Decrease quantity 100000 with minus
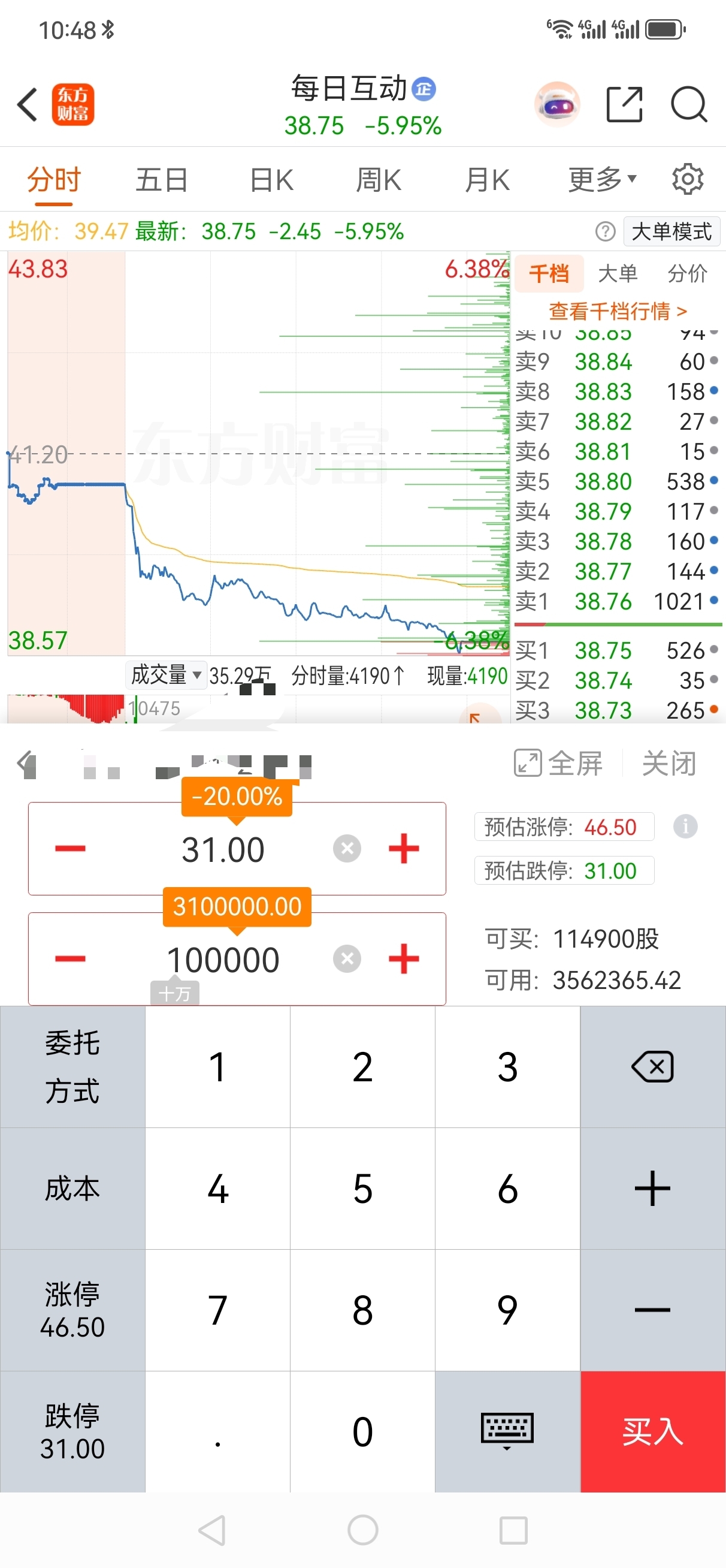726x1568 pixels. click(x=71, y=958)
